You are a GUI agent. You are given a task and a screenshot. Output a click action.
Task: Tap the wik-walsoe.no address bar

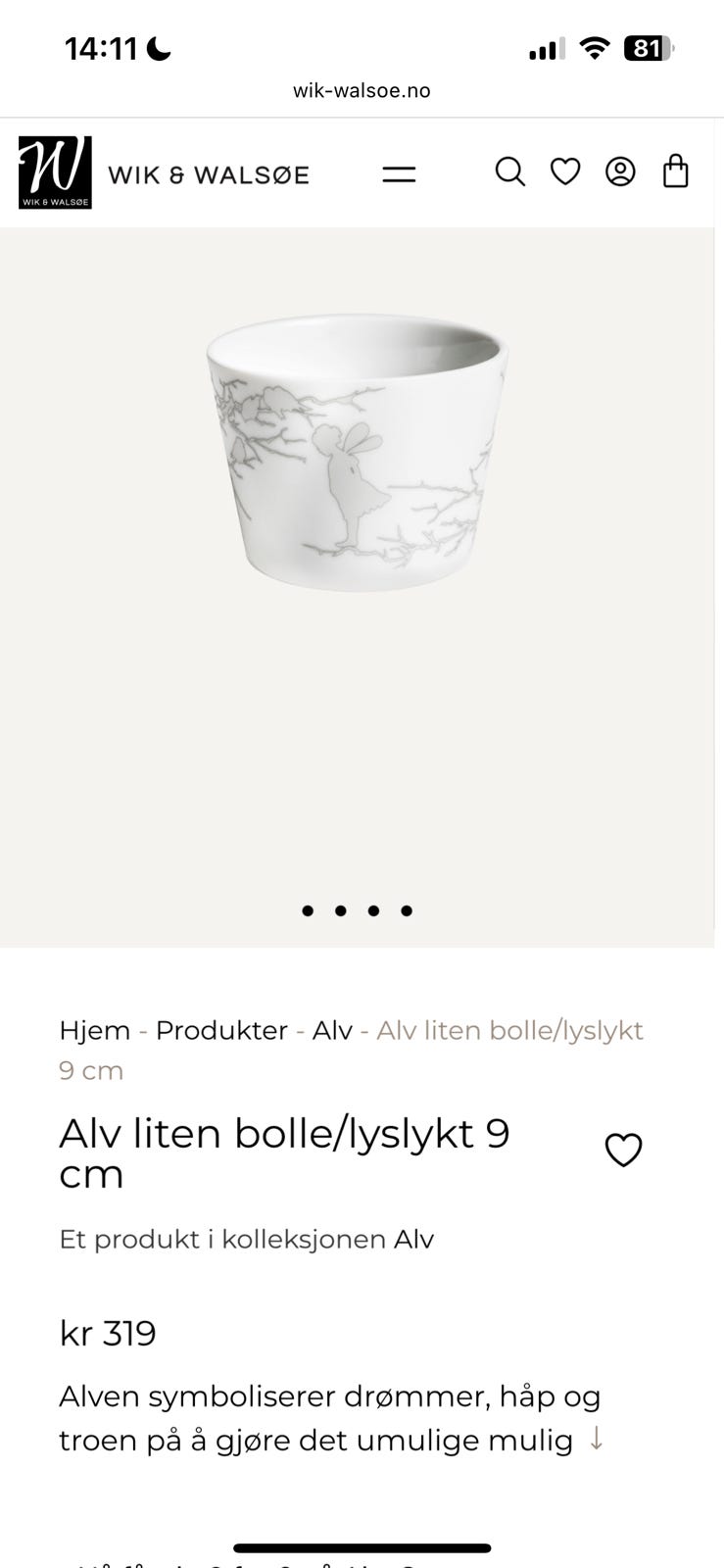pos(362,90)
